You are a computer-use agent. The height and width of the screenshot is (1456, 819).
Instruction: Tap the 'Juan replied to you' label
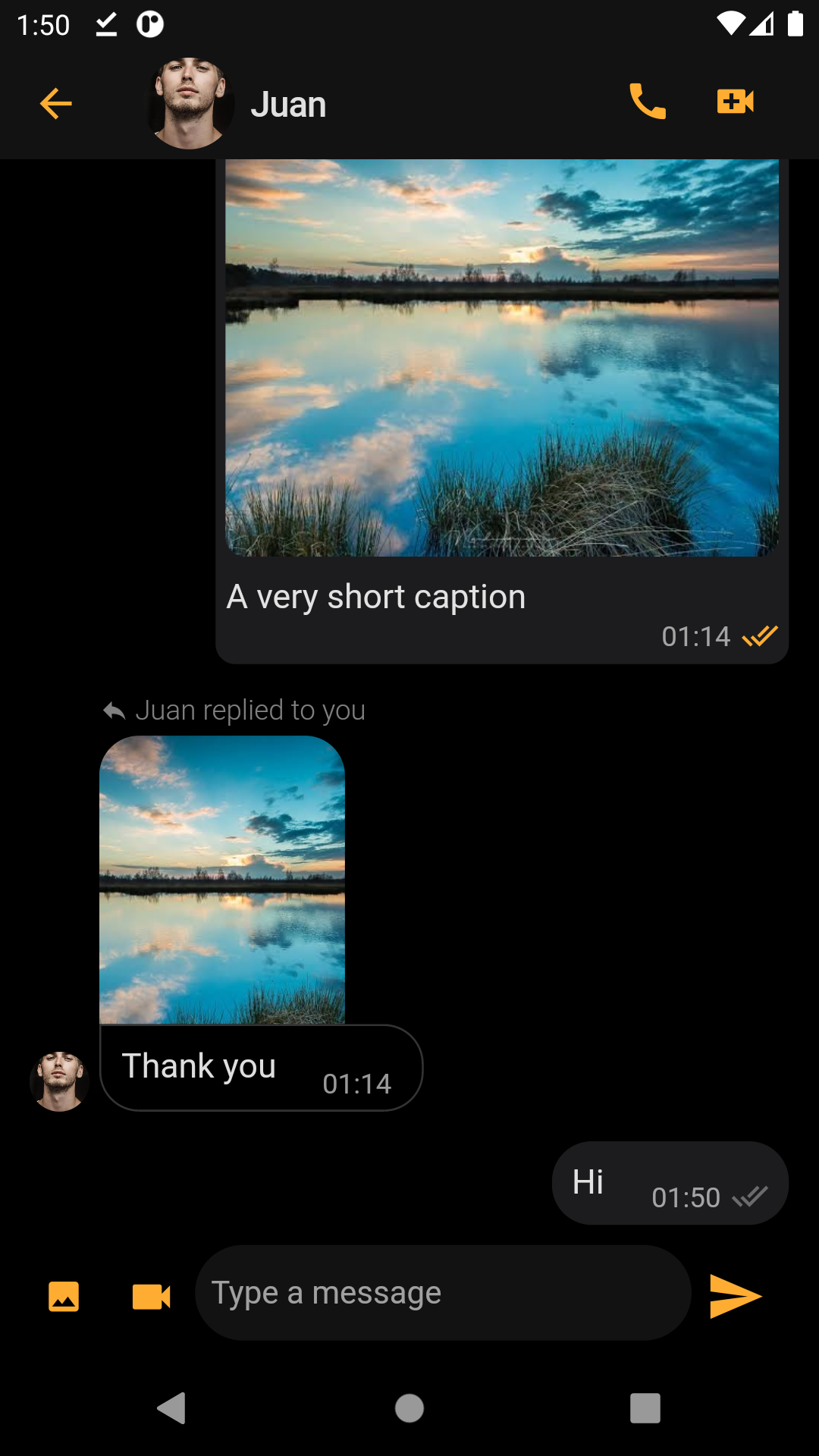[x=250, y=710]
